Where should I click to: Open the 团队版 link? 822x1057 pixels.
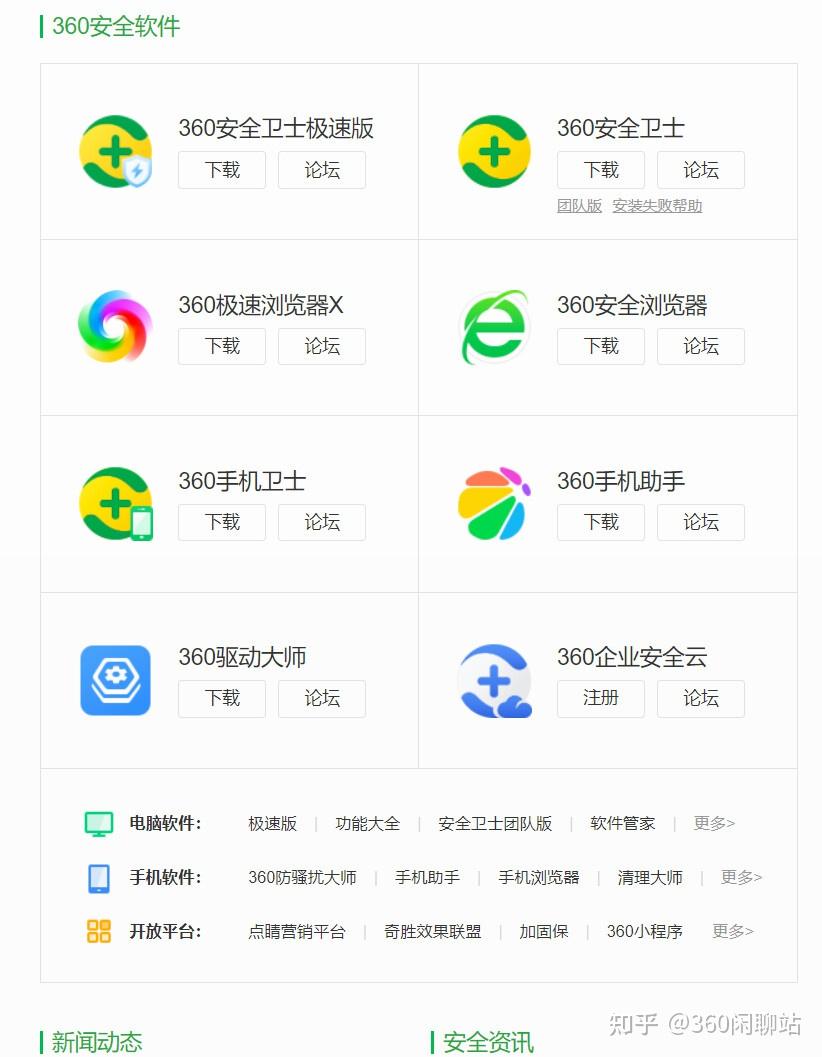[579, 206]
